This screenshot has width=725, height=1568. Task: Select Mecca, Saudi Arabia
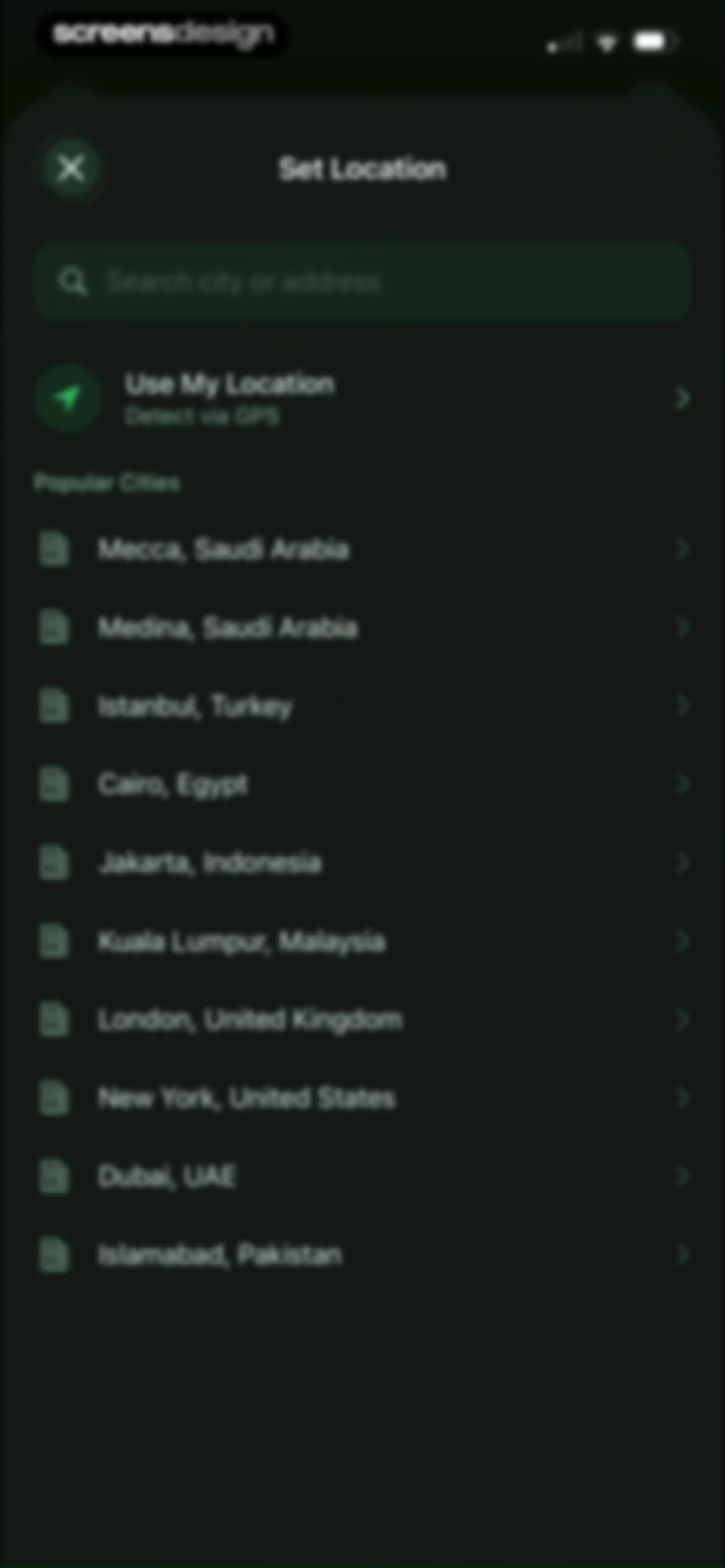(363, 549)
